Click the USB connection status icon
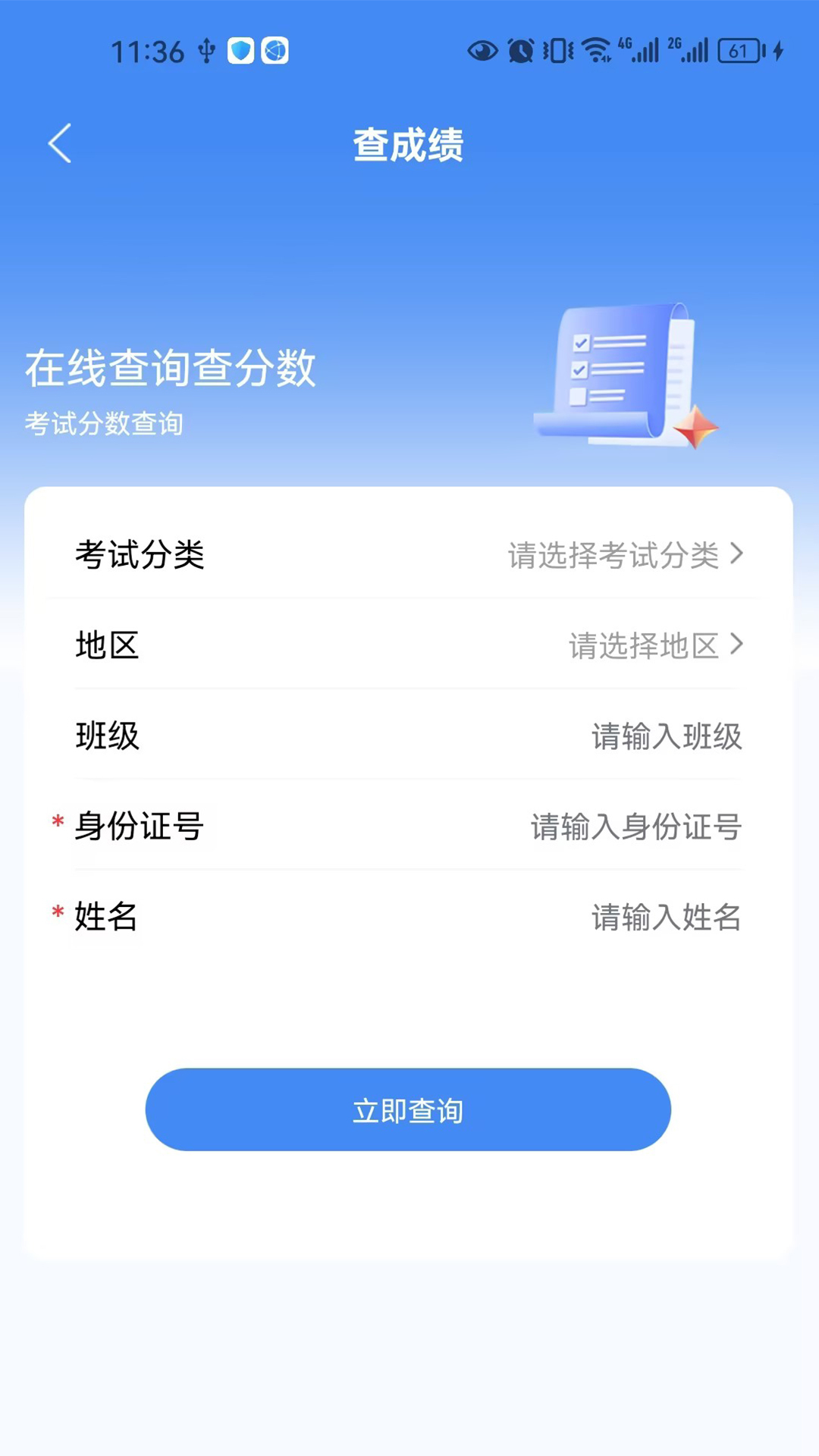Image resolution: width=819 pixels, height=1456 pixels. [x=206, y=50]
